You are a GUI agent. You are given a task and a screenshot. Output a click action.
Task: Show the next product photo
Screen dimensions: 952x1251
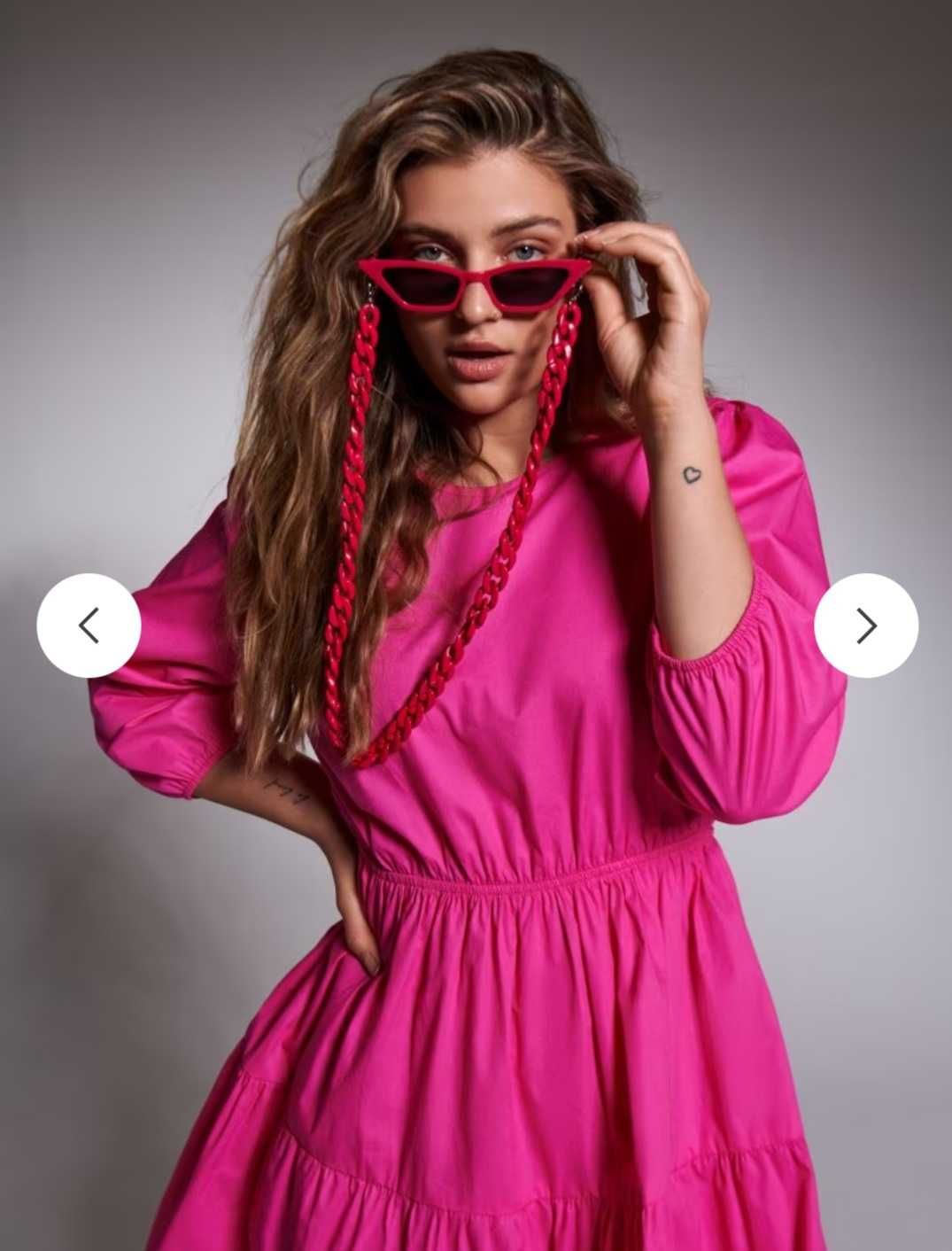[x=865, y=625]
